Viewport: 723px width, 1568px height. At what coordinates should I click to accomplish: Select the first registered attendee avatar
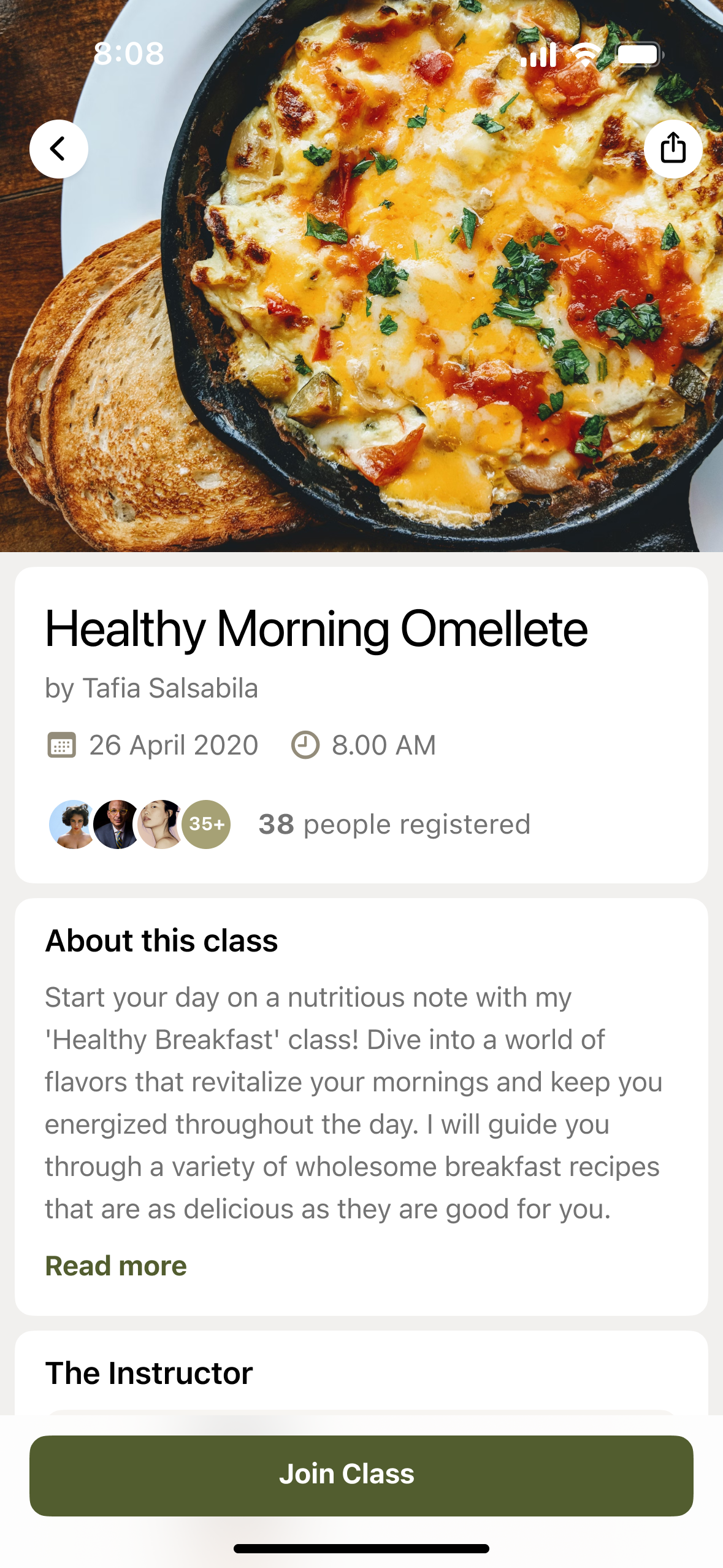68,824
